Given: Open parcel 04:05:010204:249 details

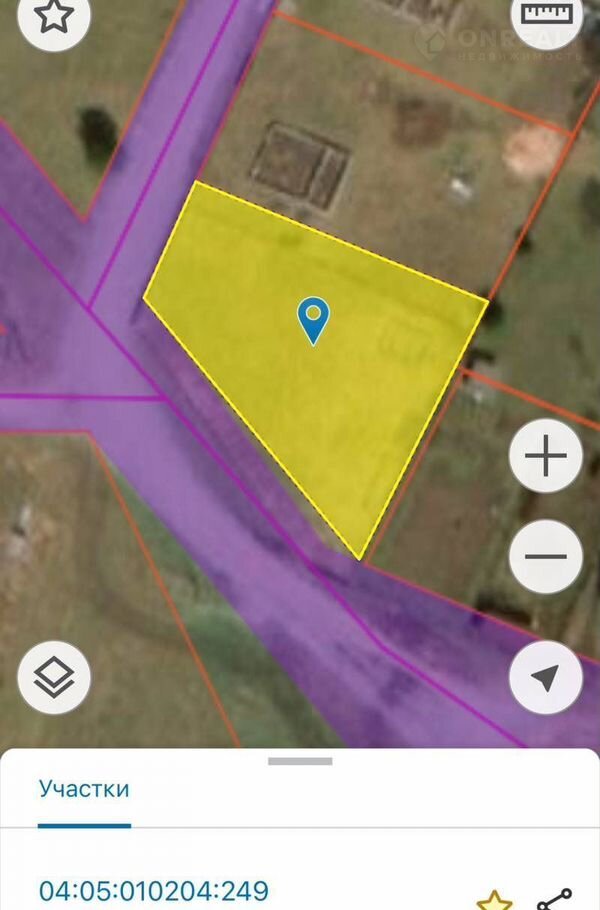Looking at the screenshot, I should pyautogui.click(x=153, y=890).
